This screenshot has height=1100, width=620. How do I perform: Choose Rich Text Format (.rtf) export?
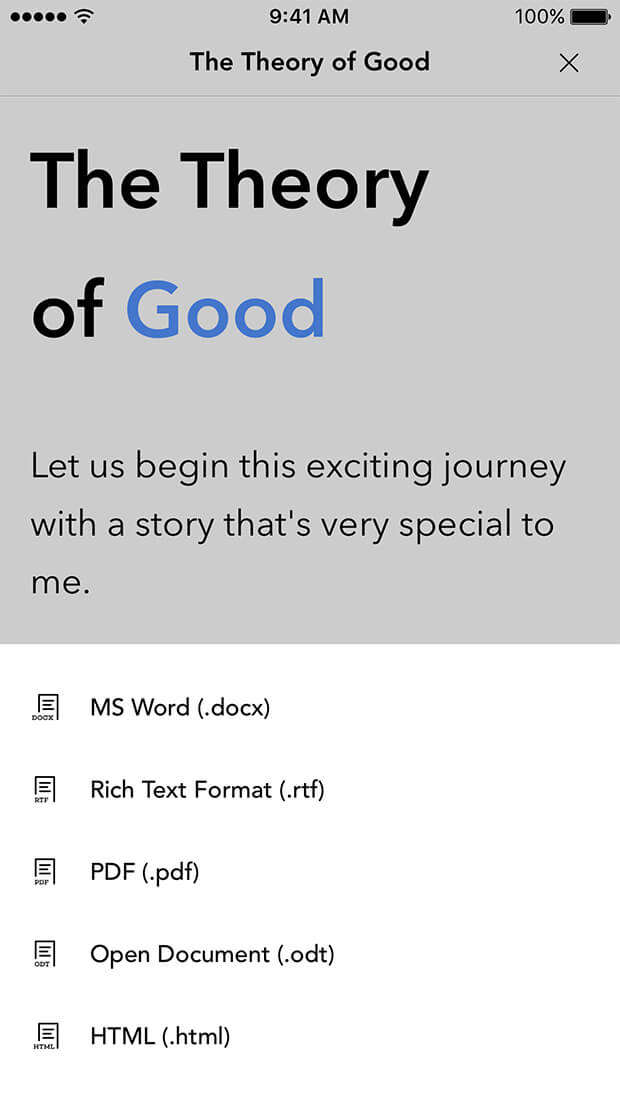tap(207, 789)
